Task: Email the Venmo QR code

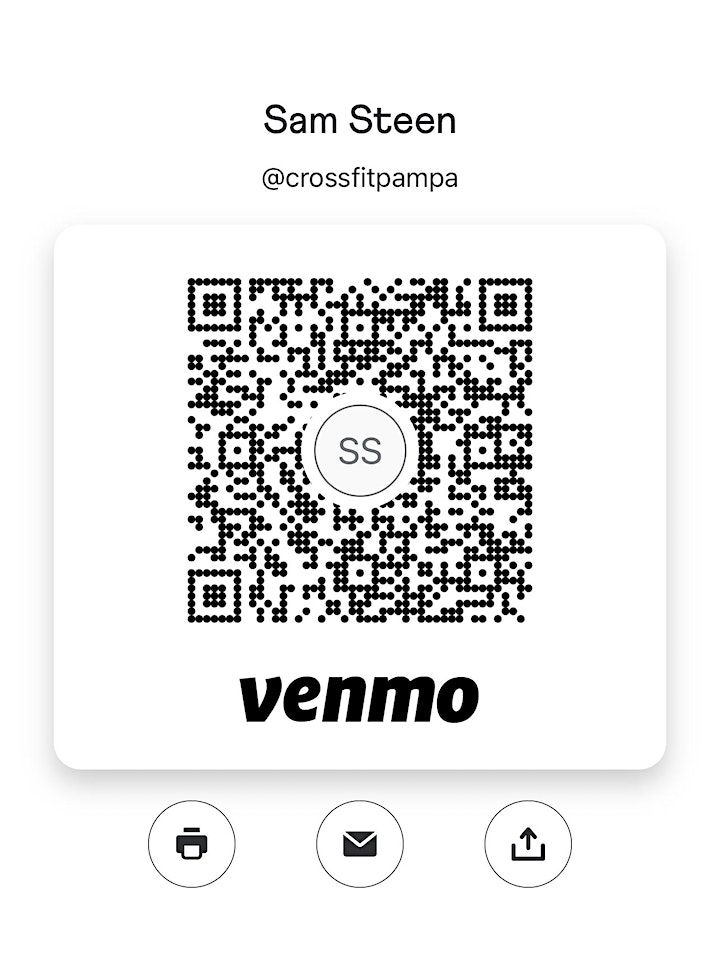Action: click(359, 844)
